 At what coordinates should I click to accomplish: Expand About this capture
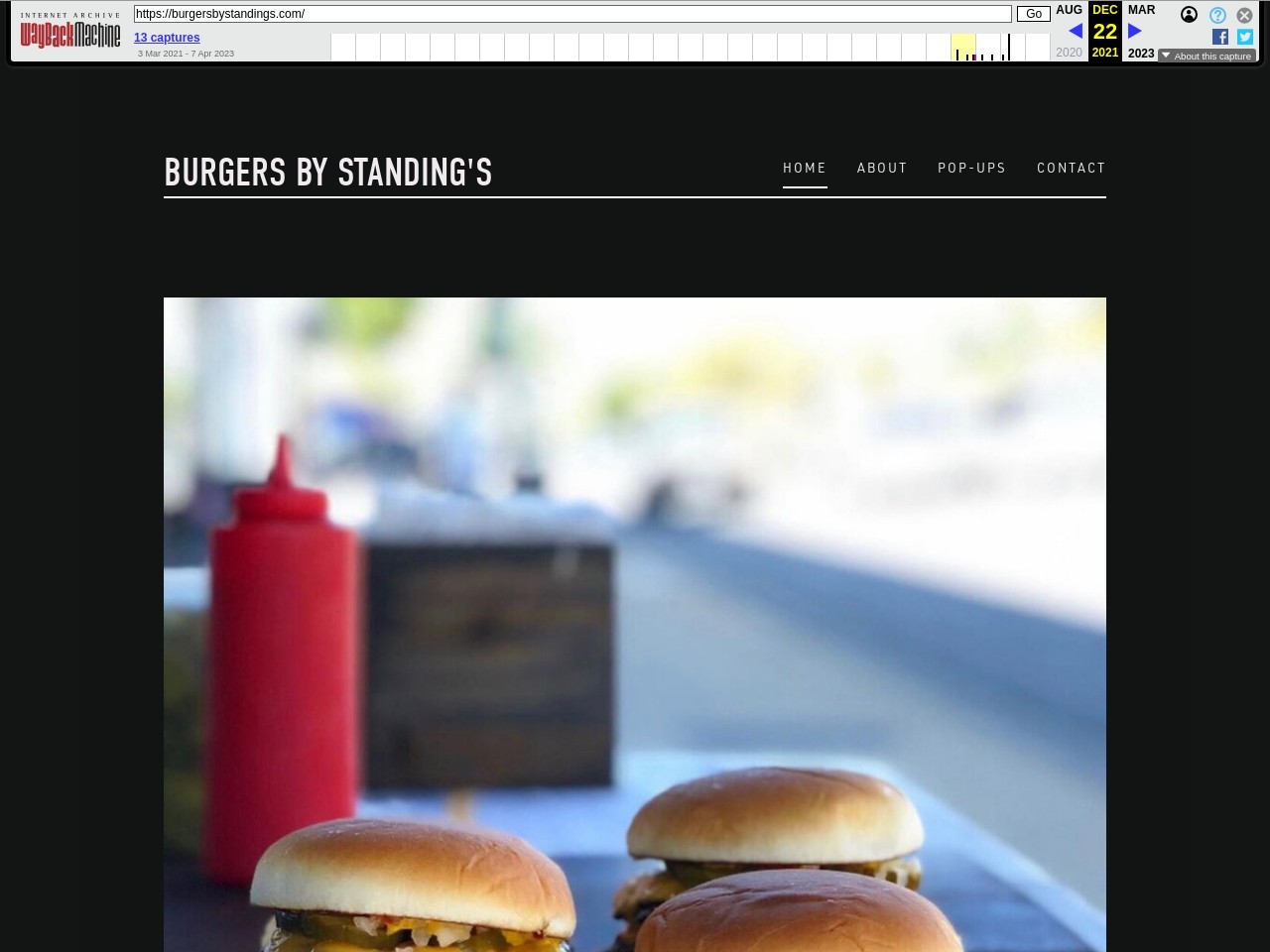pos(1206,56)
